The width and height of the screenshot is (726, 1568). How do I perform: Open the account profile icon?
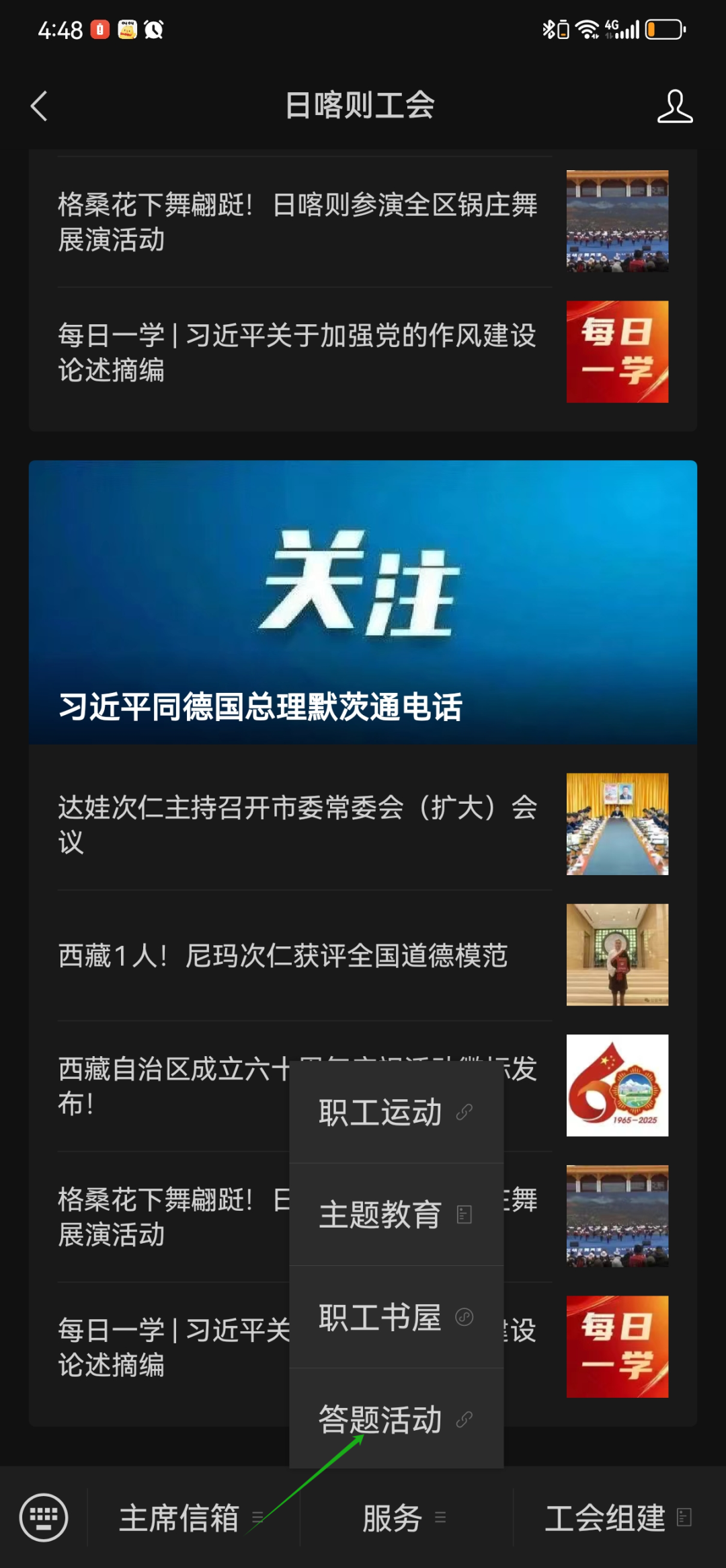tap(674, 106)
